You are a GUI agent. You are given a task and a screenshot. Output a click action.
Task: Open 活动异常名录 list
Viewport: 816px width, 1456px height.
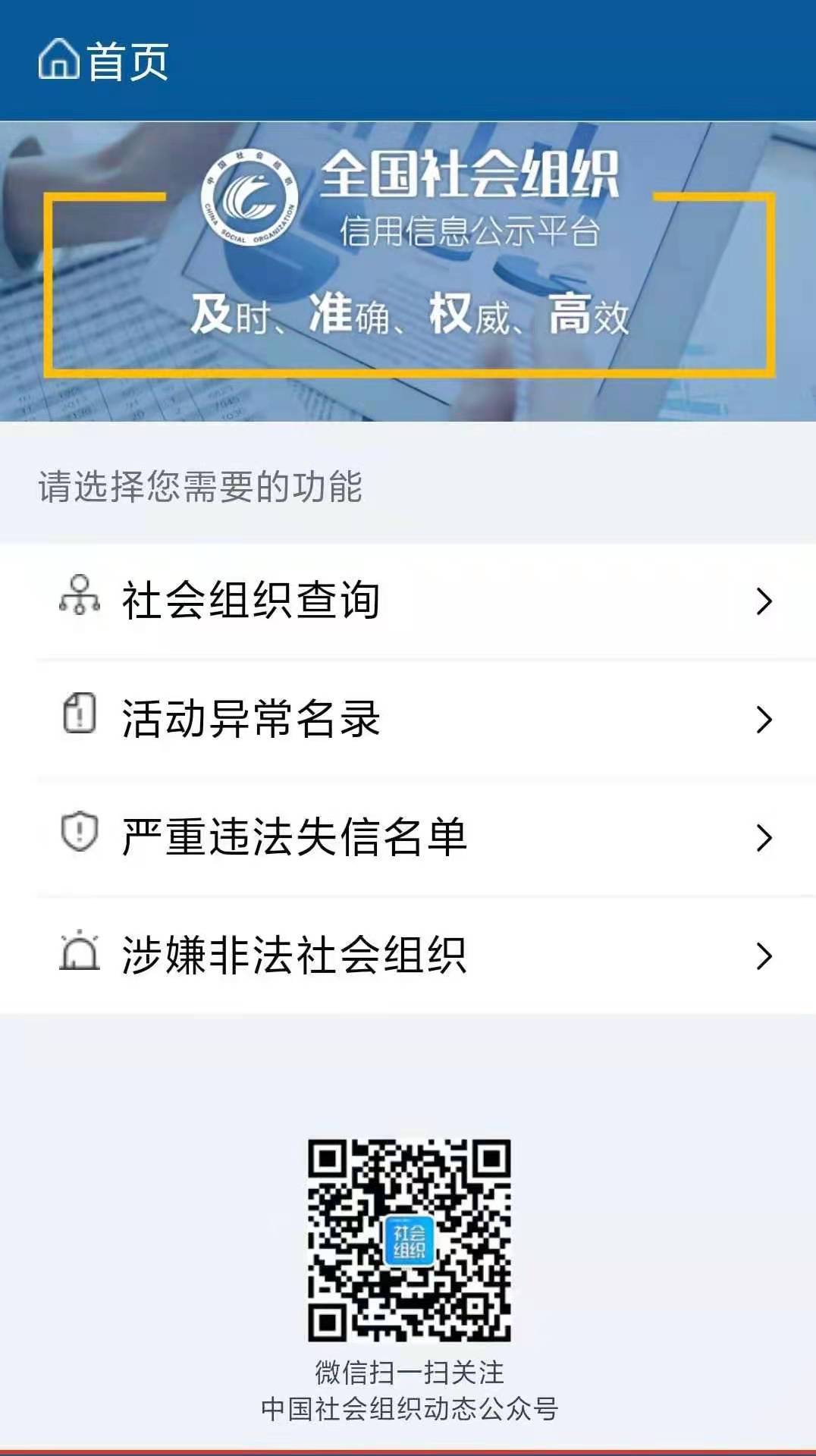(408, 719)
